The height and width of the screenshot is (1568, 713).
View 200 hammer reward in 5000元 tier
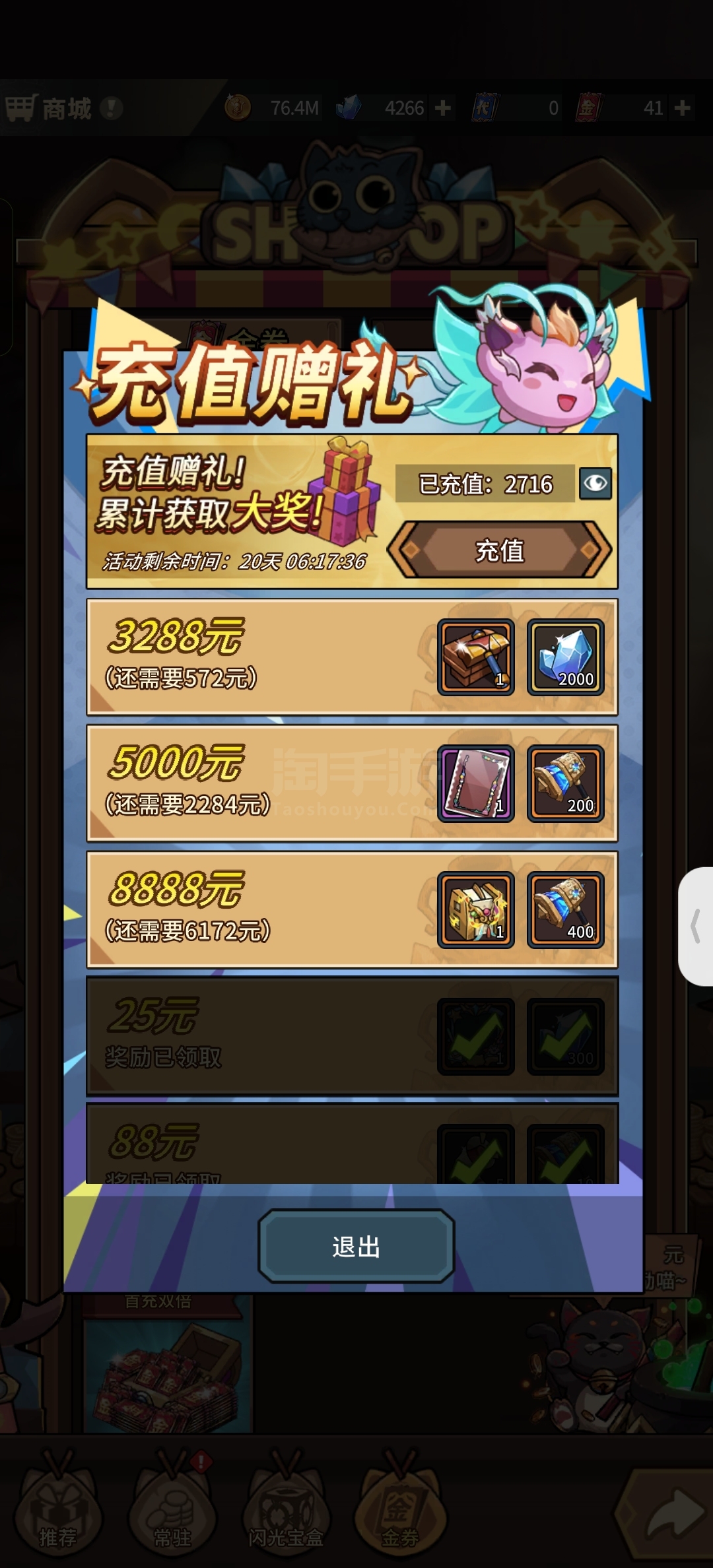click(565, 783)
